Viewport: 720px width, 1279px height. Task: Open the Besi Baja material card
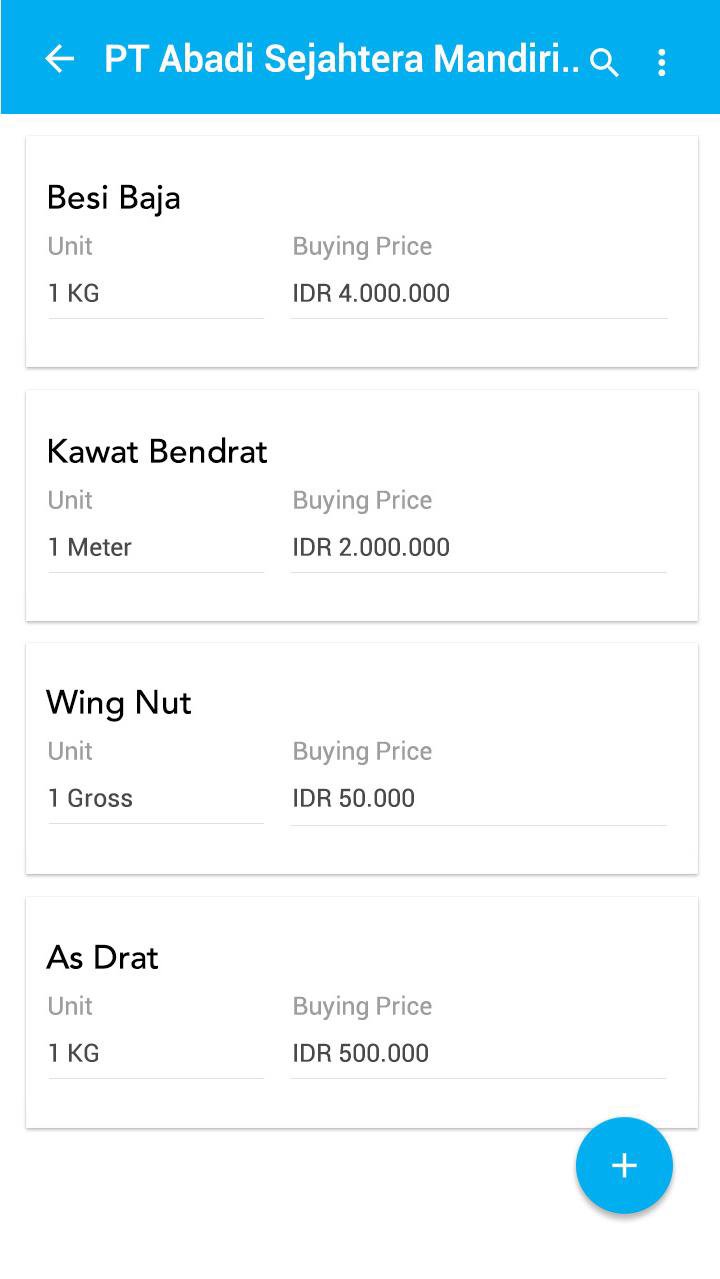(x=360, y=250)
